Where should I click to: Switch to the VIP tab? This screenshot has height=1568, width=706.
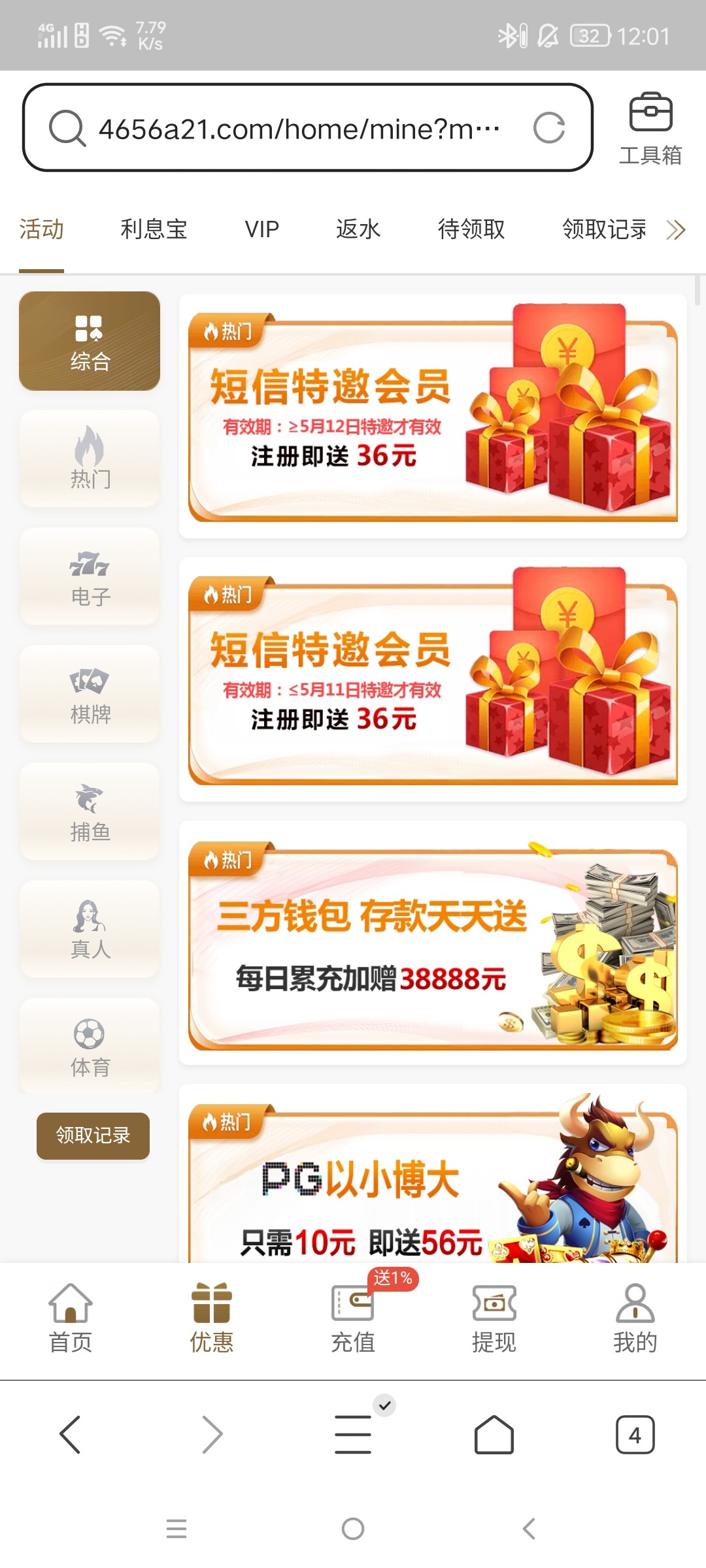[262, 229]
